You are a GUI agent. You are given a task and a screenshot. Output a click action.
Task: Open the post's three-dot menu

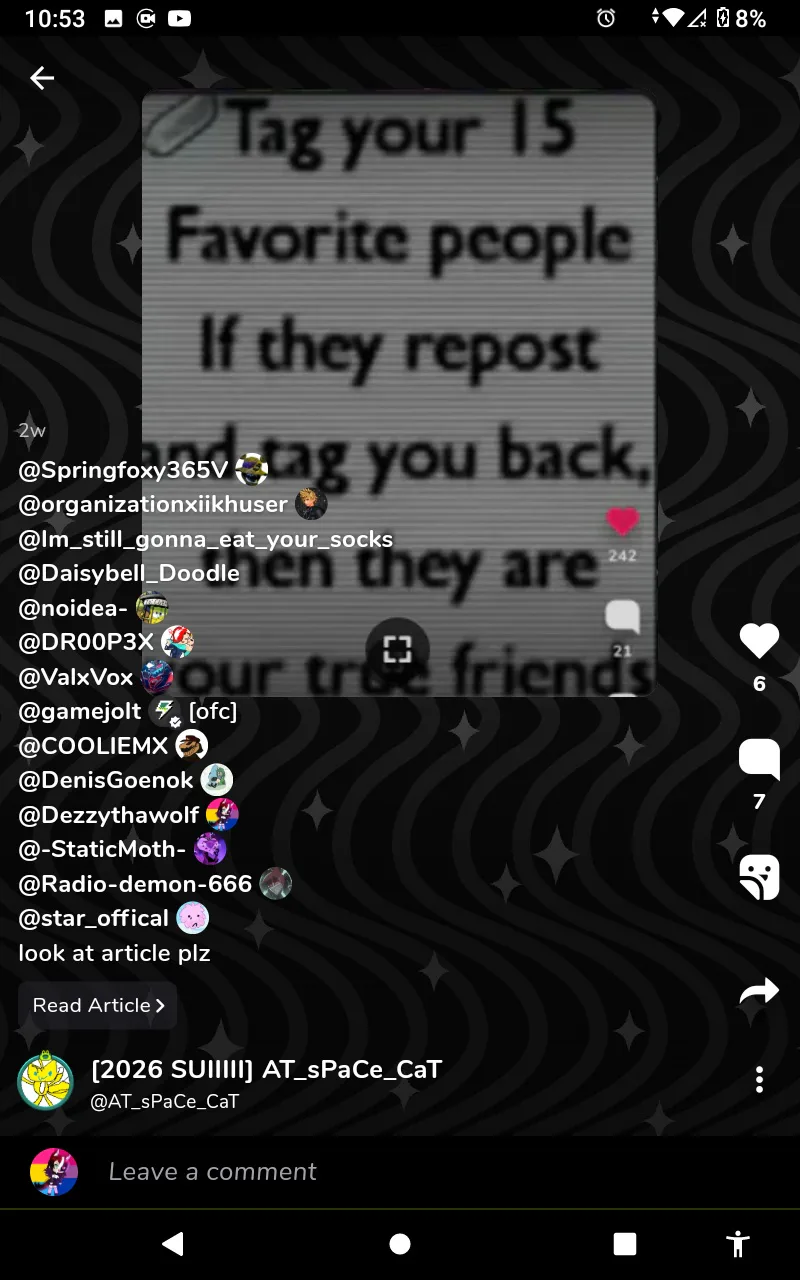(x=759, y=1079)
